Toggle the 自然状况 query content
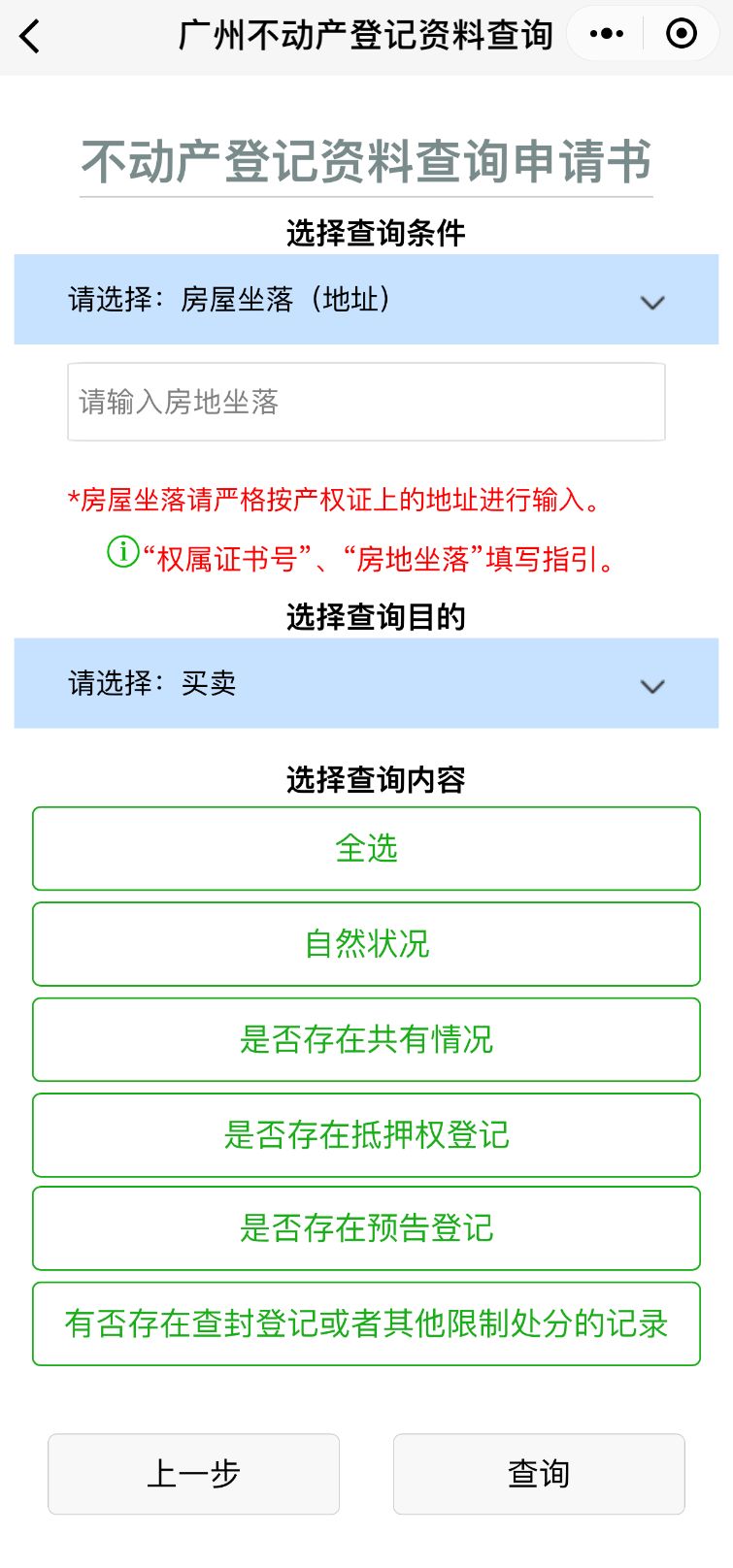733x1568 pixels. pos(366,943)
